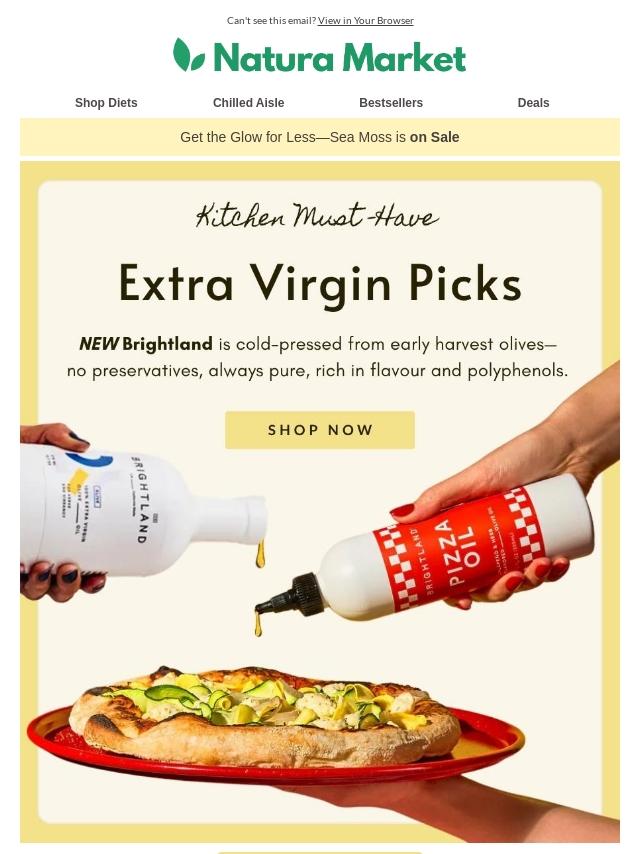The width and height of the screenshot is (640, 854).
Task: Browse the Bestsellers link
Action: click(391, 103)
